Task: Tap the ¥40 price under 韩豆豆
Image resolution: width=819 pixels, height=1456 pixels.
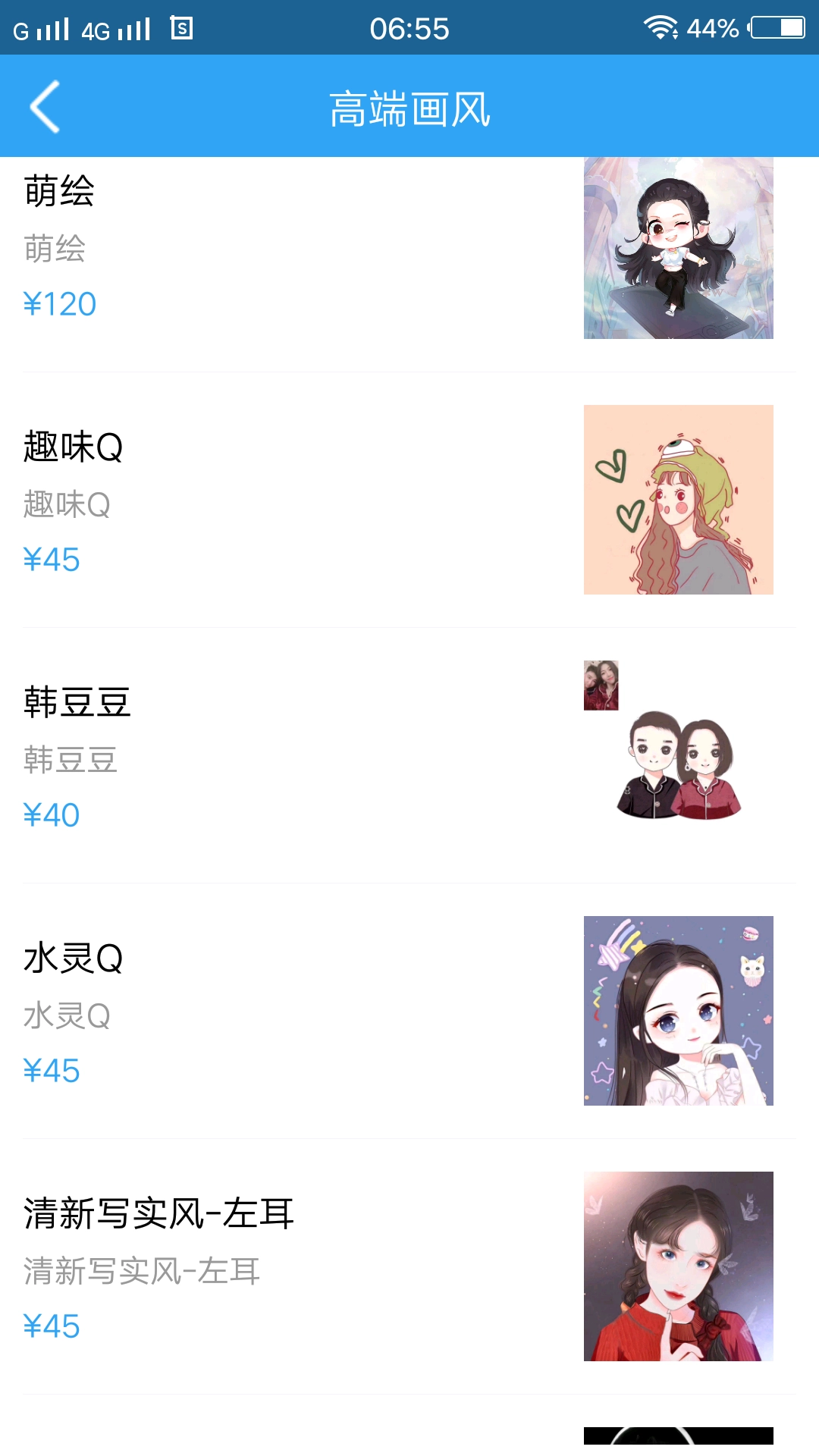Action: tap(49, 814)
